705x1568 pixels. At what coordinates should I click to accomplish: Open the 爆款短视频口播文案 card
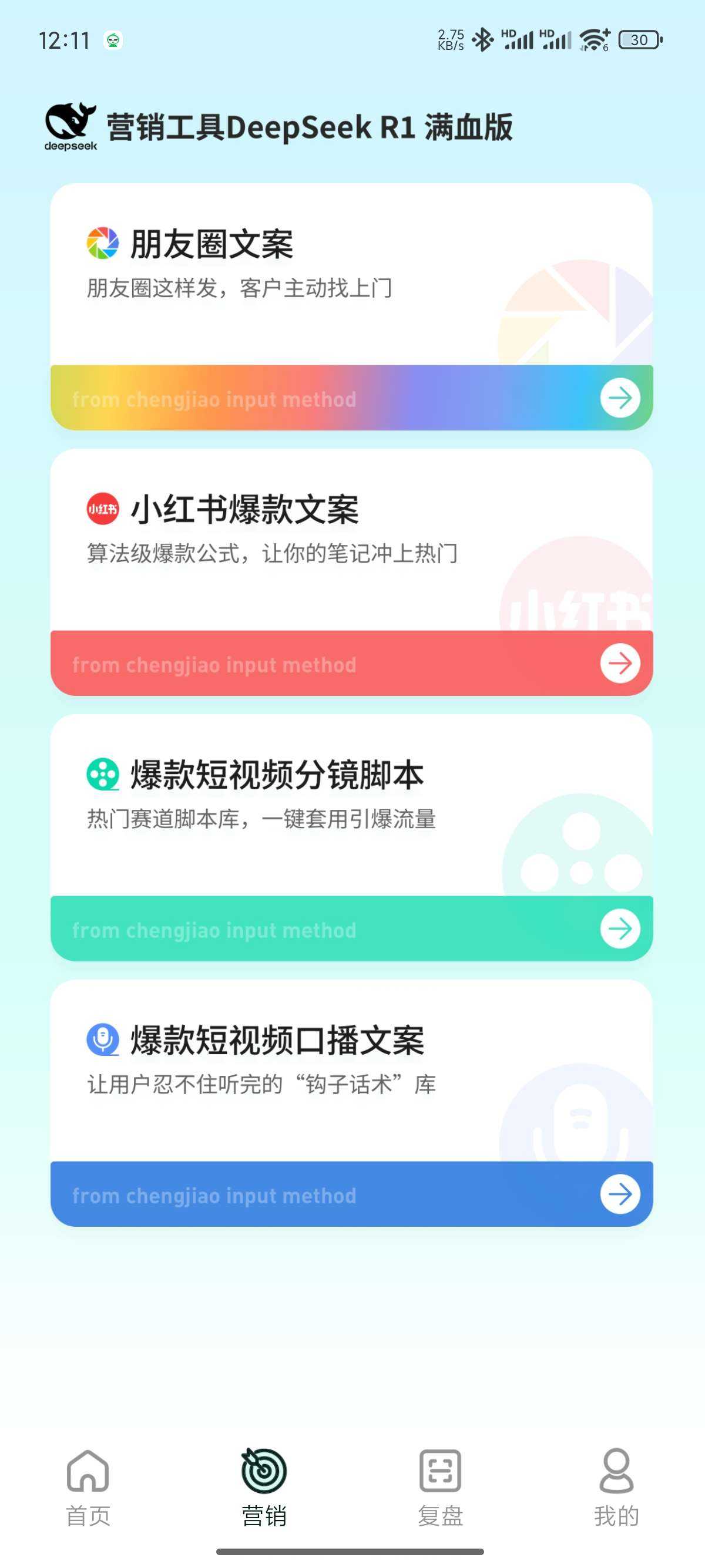351,1070
